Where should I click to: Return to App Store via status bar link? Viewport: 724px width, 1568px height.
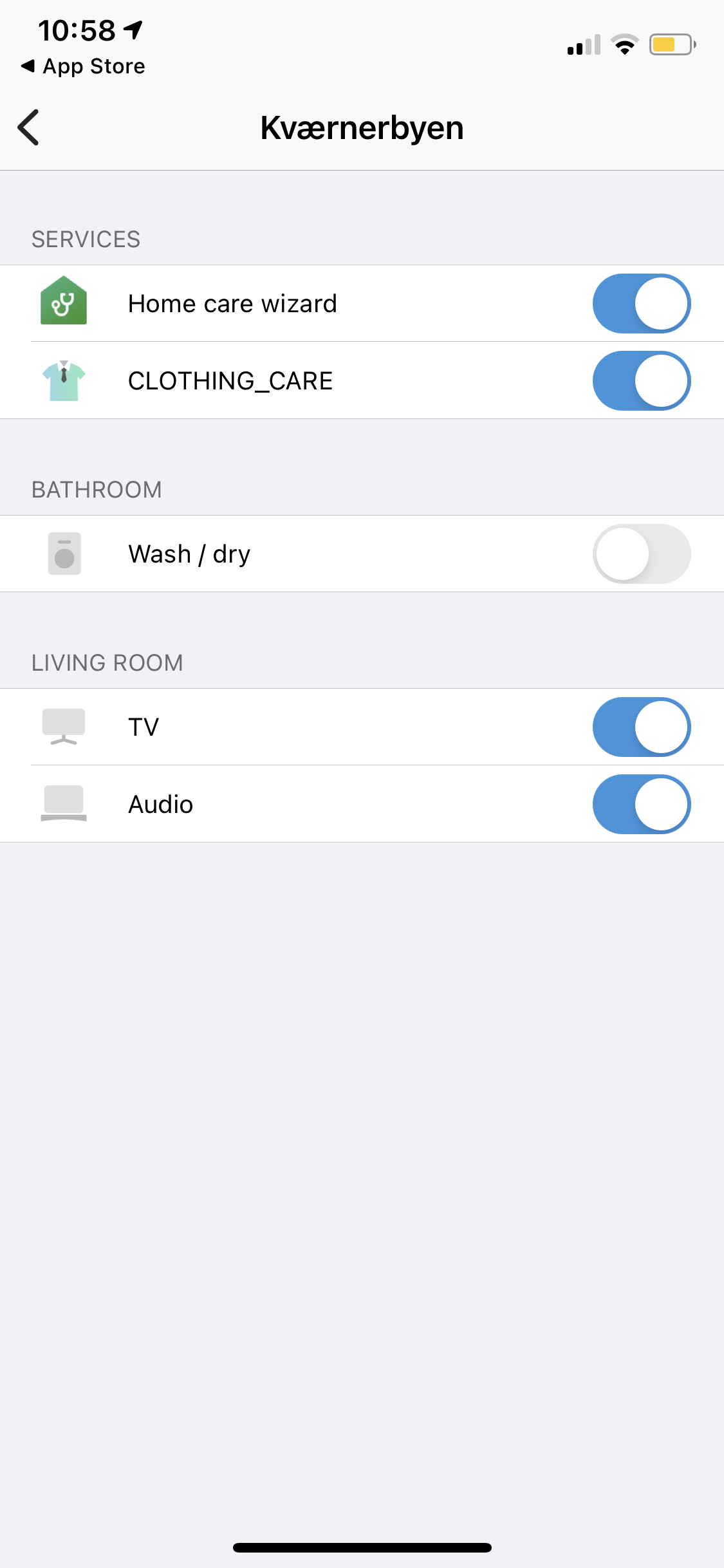84,66
